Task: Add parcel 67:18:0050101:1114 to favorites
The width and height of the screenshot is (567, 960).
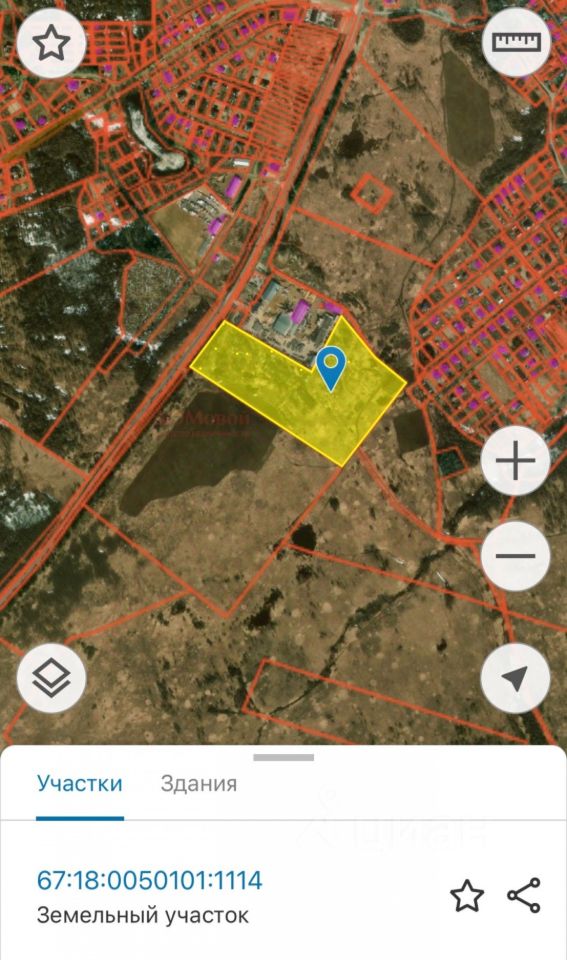Action: pyautogui.click(x=467, y=896)
